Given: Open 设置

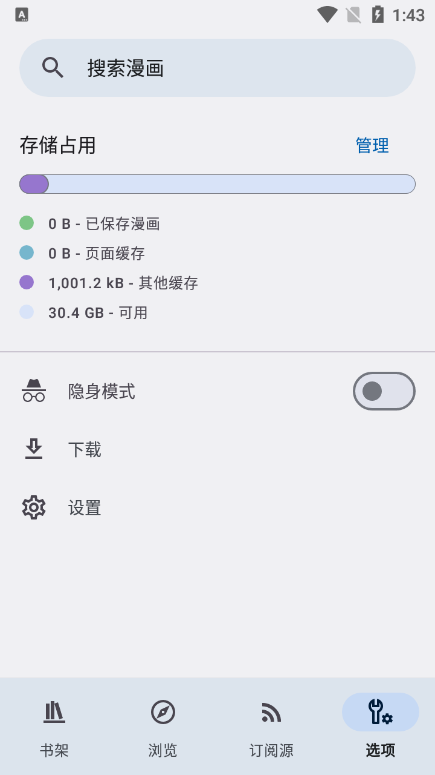Looking at the screenshot, I should 218,508.
